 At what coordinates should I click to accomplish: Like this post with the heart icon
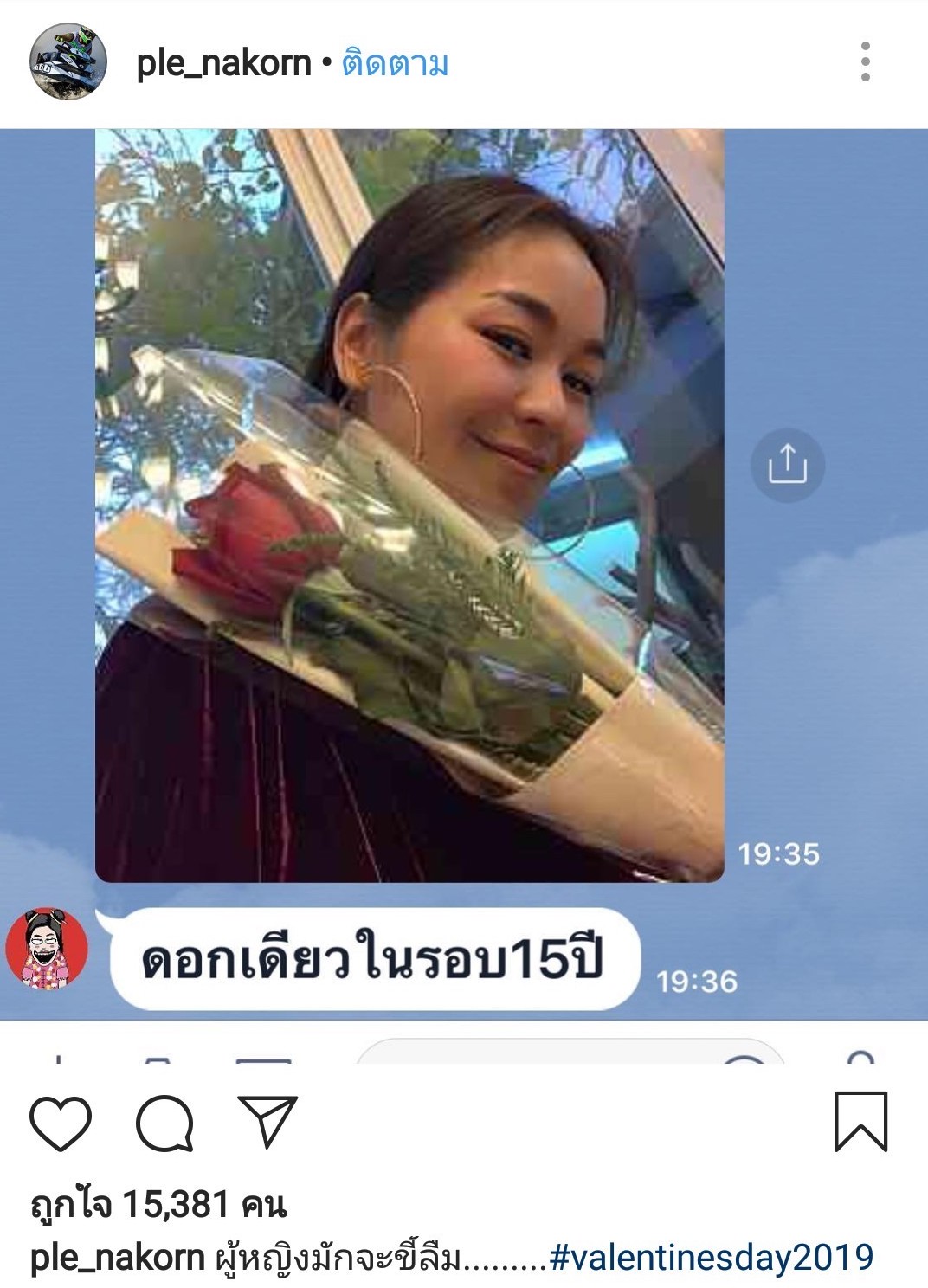coord(61,1124)
